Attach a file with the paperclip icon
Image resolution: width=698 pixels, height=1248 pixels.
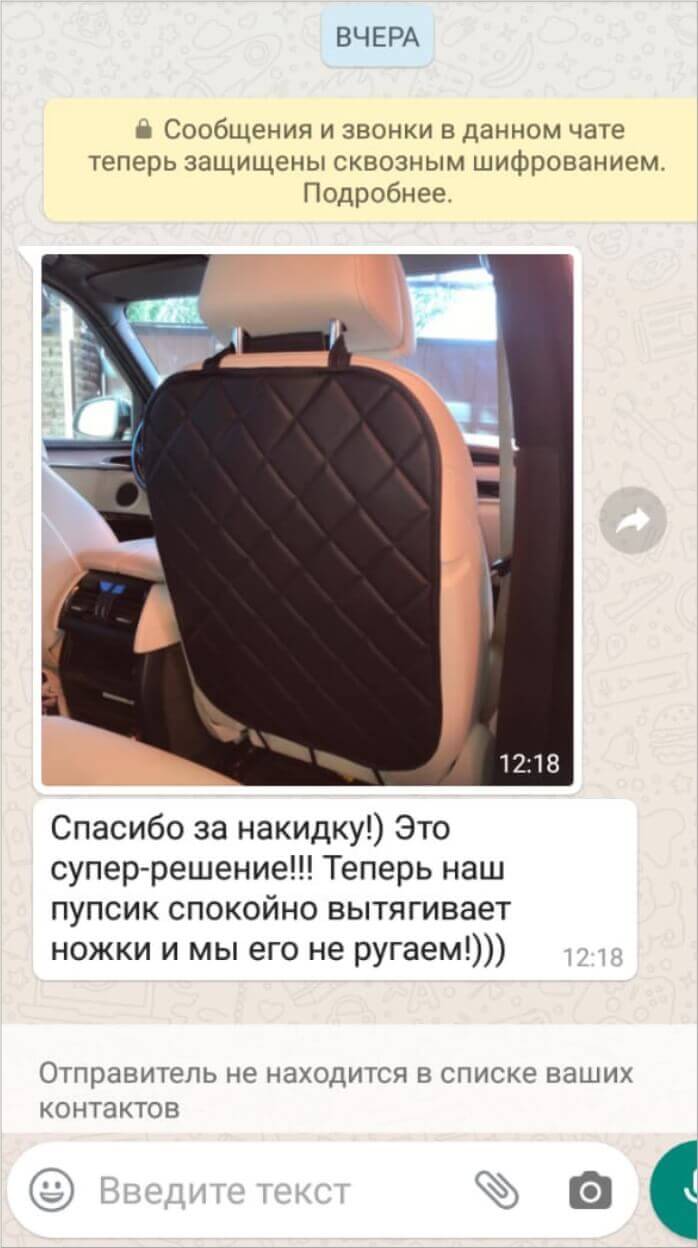(x=497, y=1190)
